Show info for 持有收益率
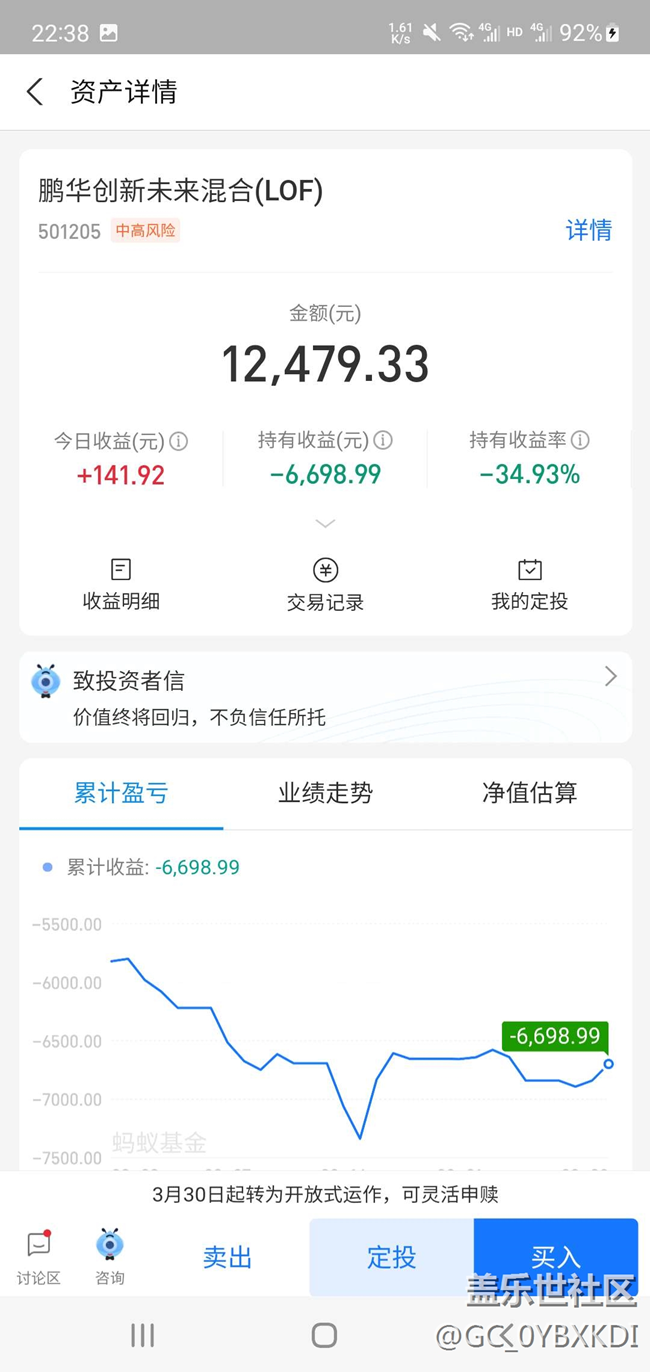 point(580,440)
